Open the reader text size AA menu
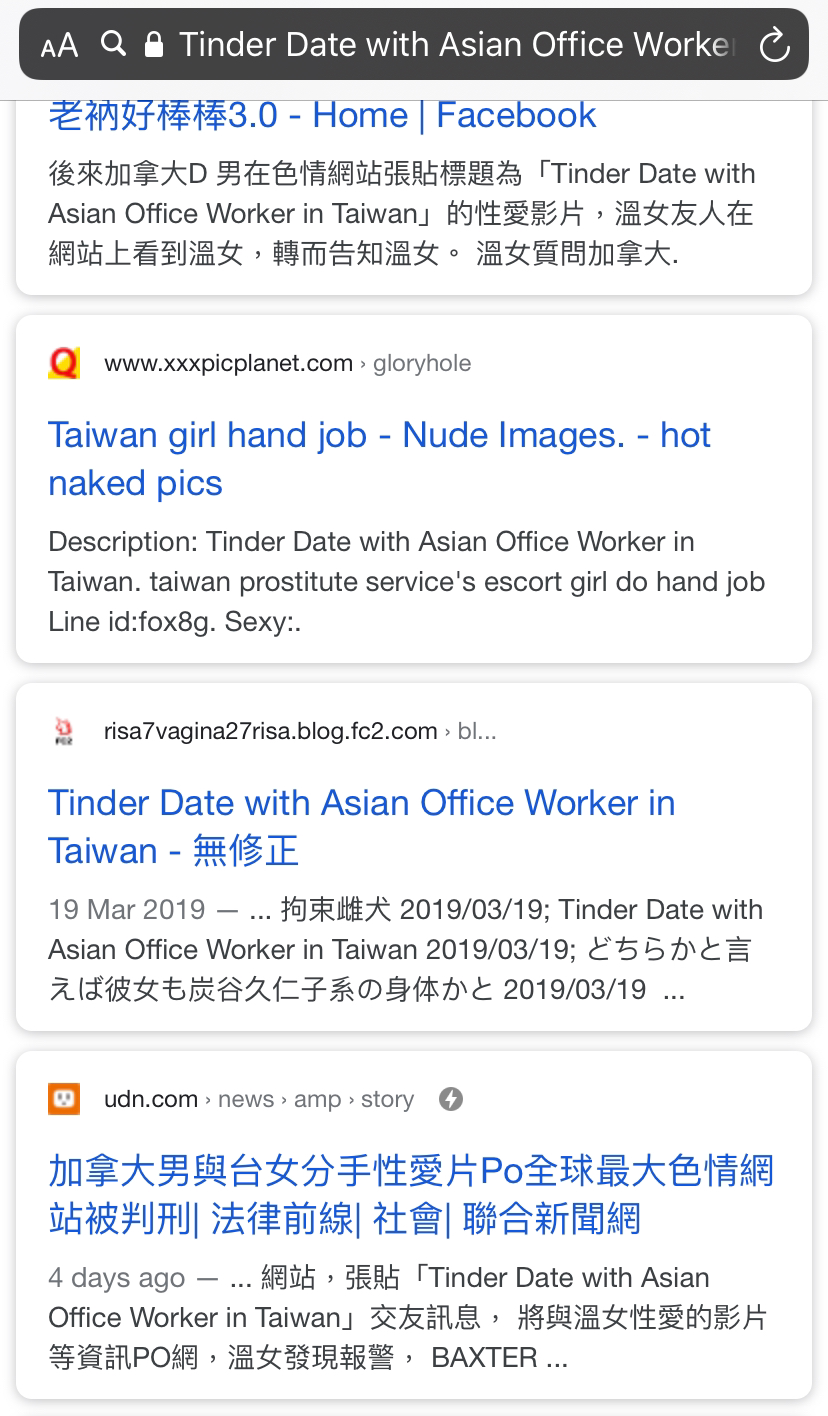 (x=59, y=45)
